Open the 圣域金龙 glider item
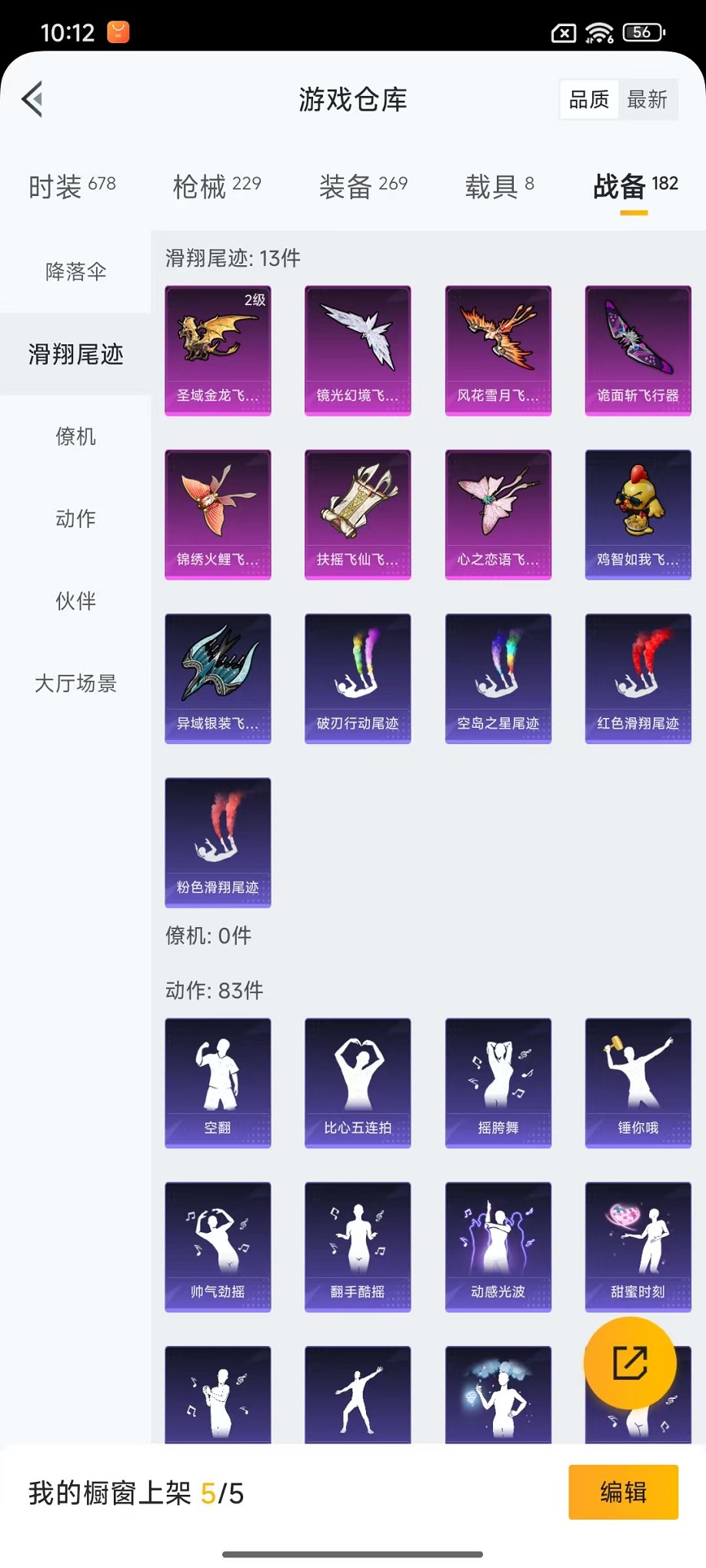Viewport: 706px width, 1568px height. tap(218, 350)
